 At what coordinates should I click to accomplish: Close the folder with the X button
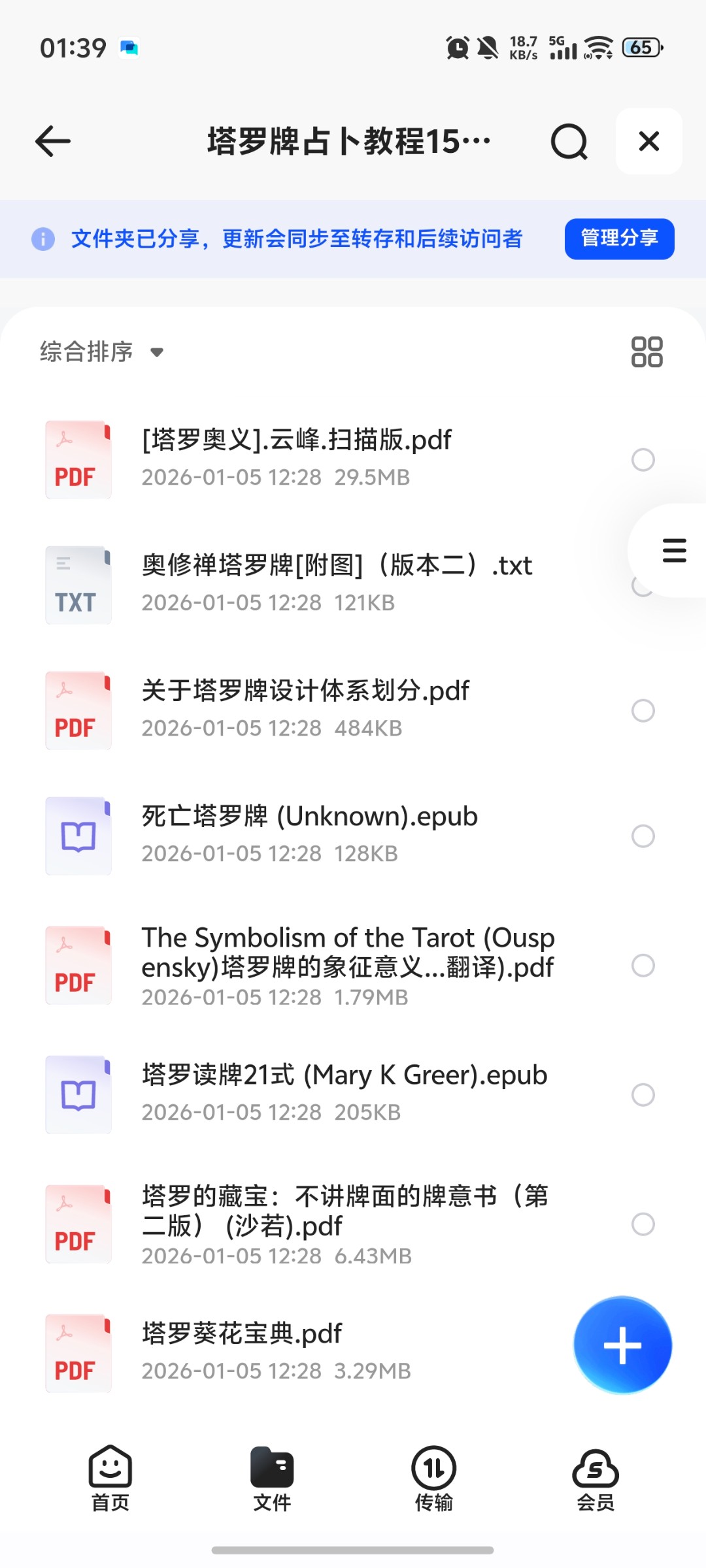click(648, 141)
